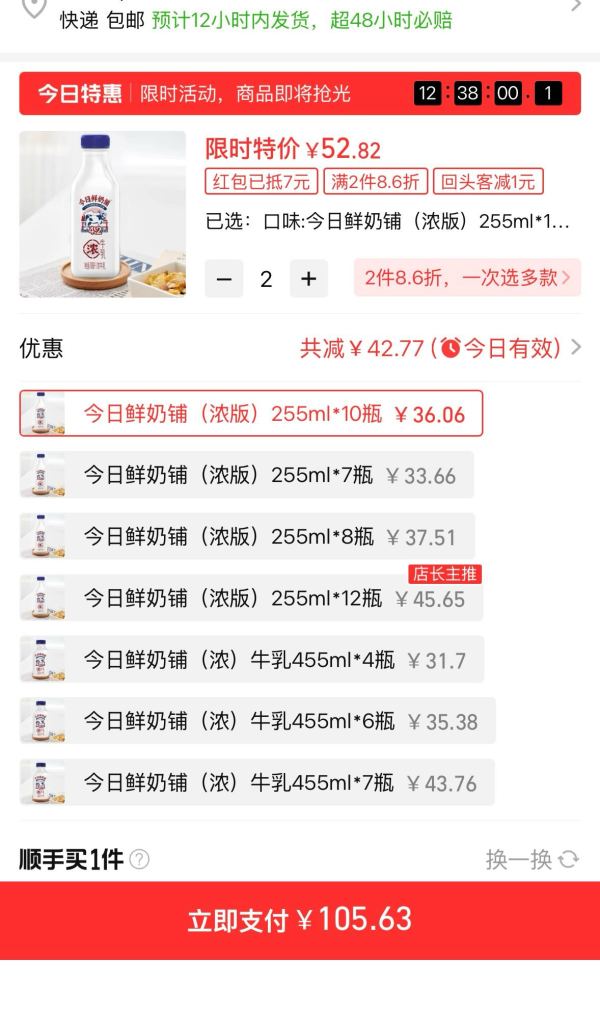Open the milk bottle product image
Viewport: 600px width, 1012px height.
(x=103, y=214)
